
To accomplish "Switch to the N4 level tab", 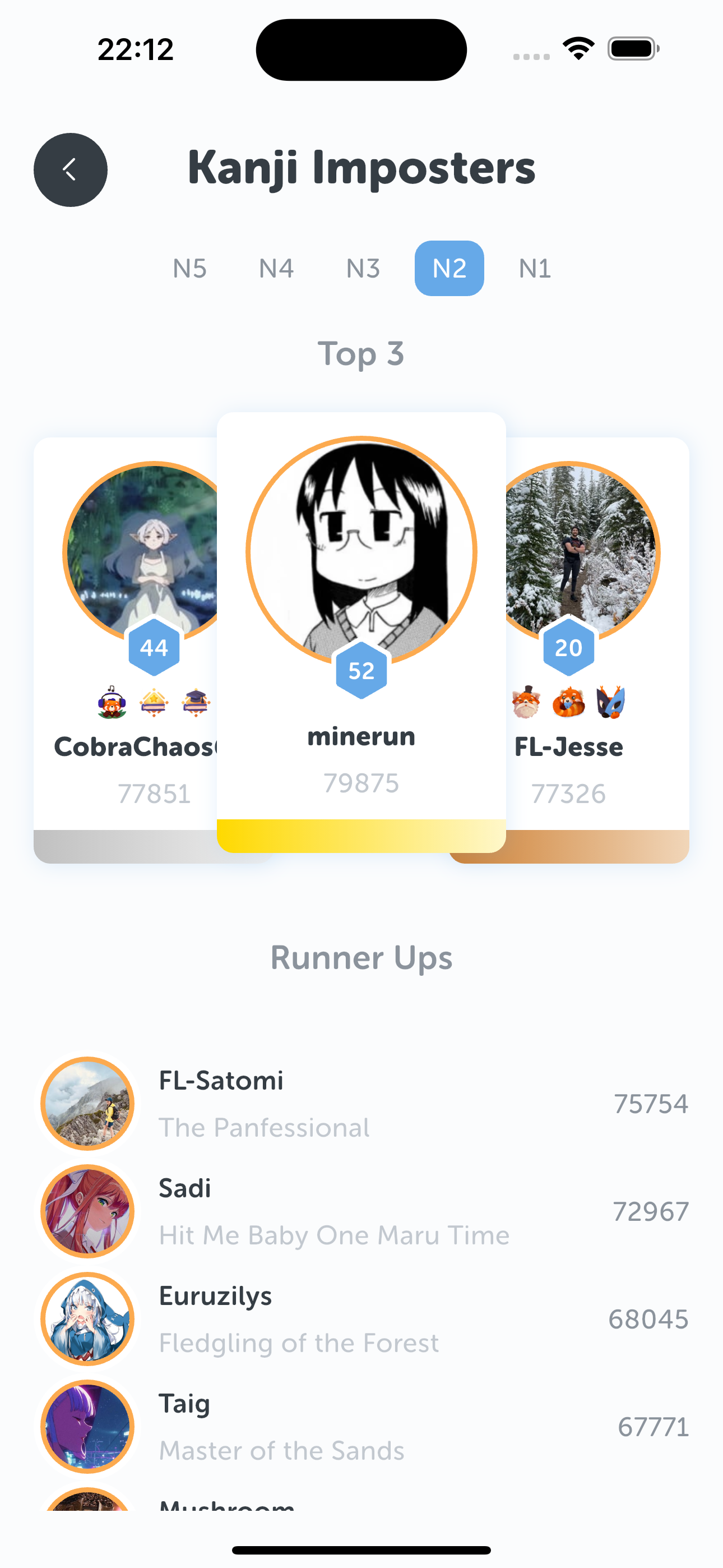I will (x=276, y=269).
